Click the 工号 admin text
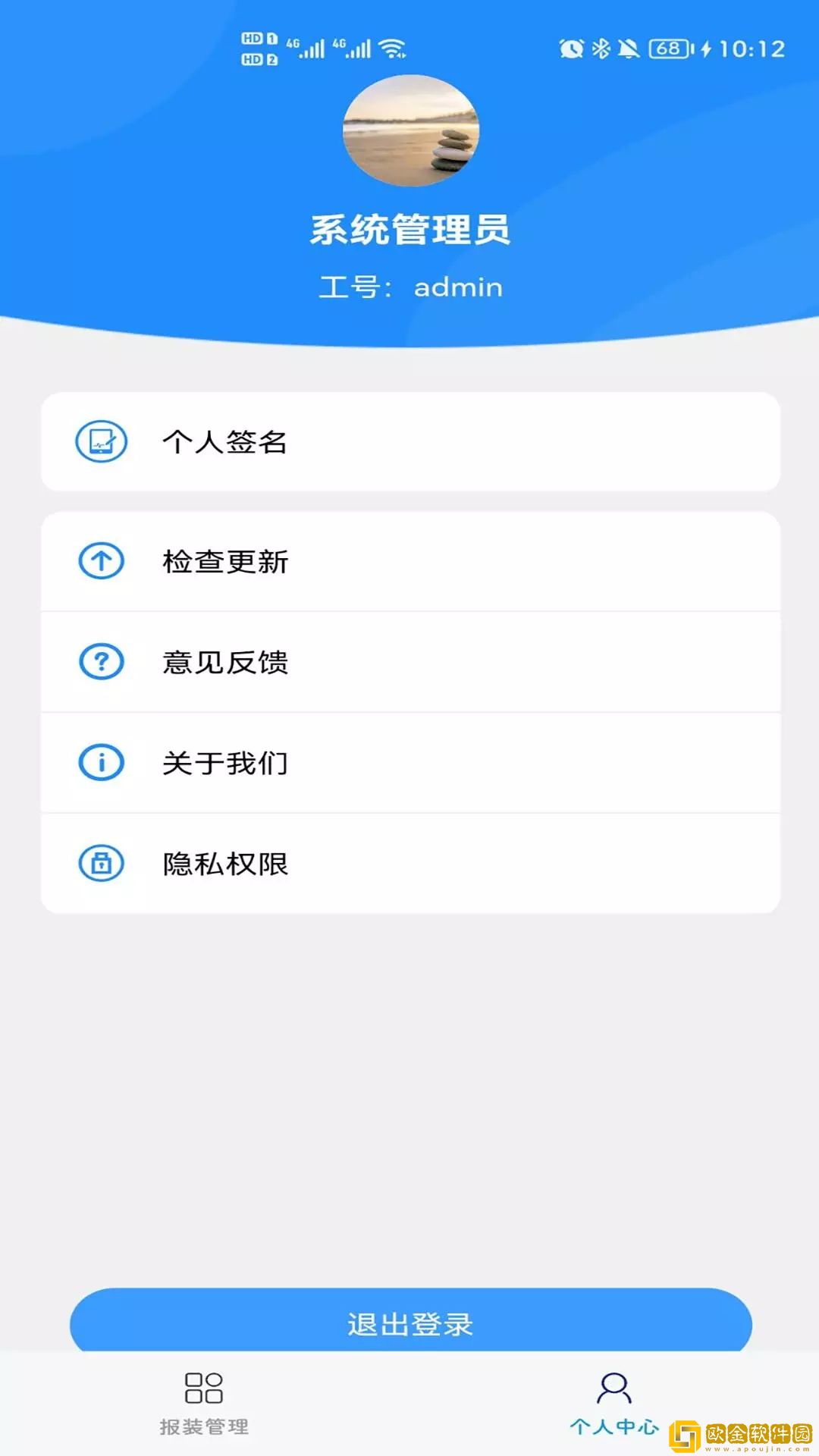Viewport: 819px width, 1456px height. click(x=409, y=287)
